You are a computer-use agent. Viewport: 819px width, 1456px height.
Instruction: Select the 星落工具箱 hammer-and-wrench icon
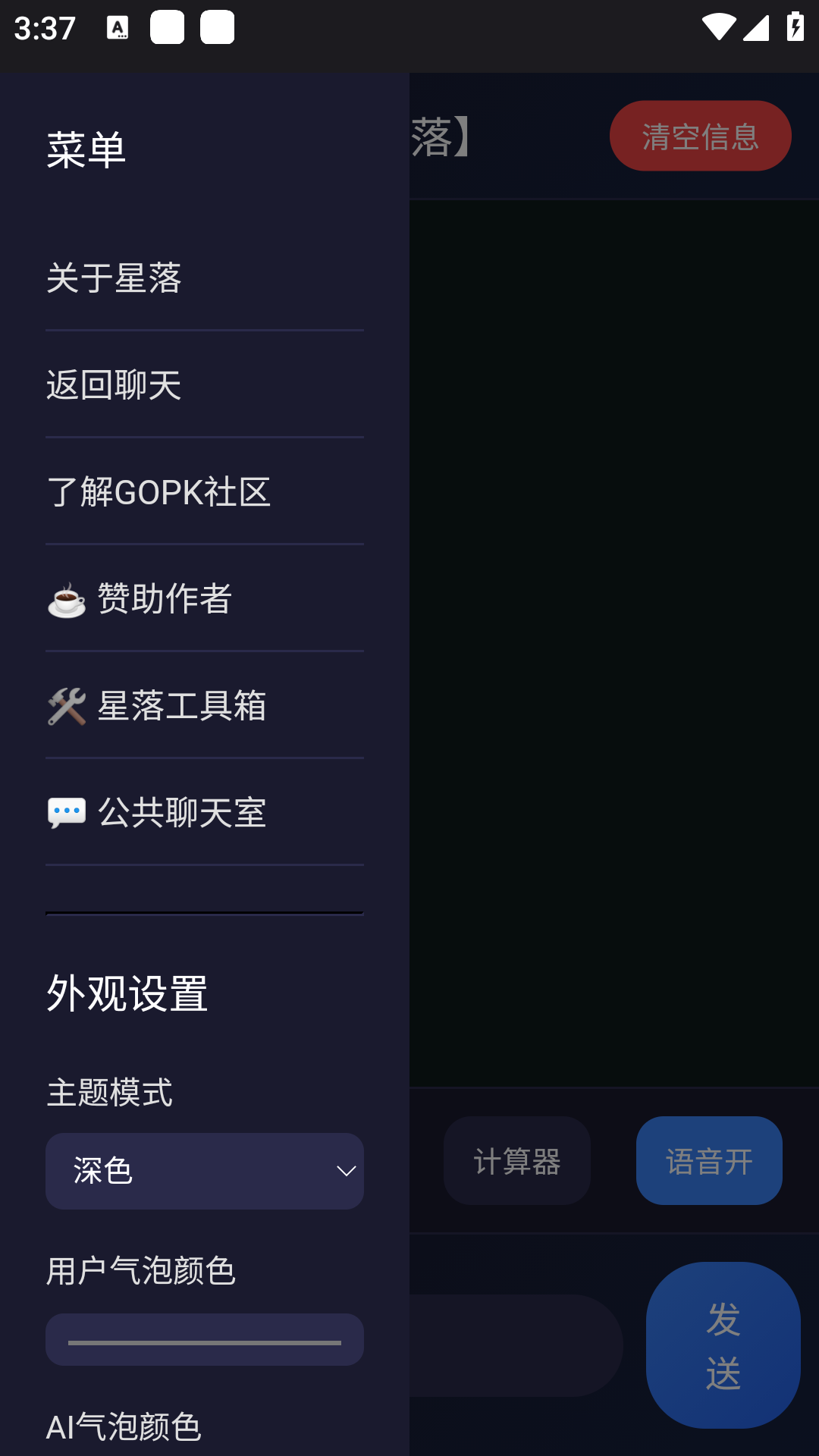pos(67,705)
